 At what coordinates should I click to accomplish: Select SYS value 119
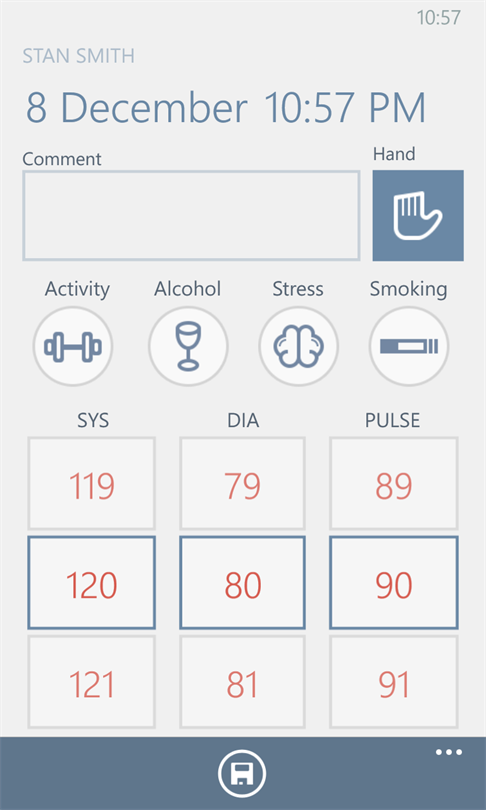click(x=91, y=484)
